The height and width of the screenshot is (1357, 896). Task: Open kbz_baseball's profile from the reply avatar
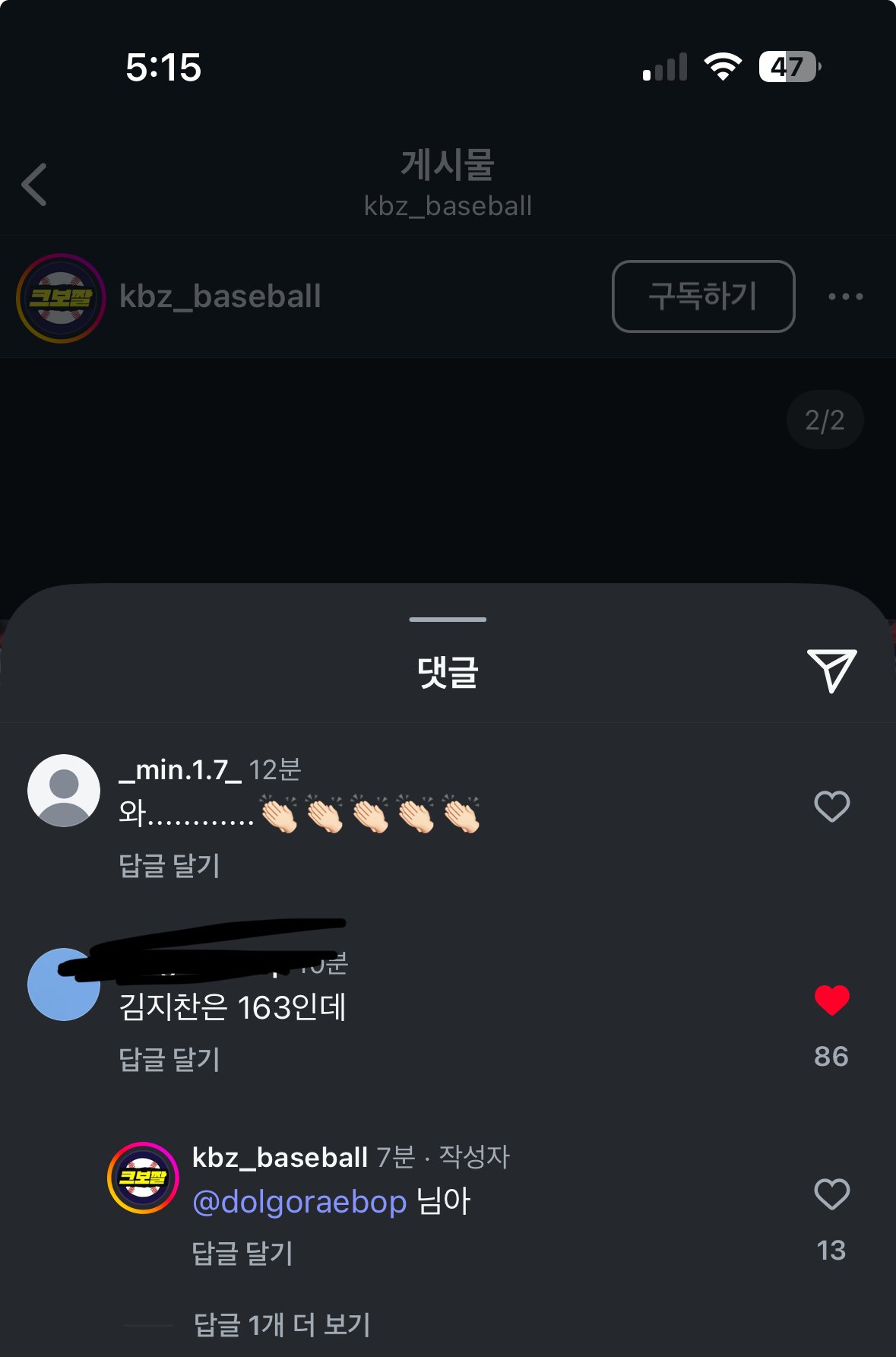point(143,1178)
